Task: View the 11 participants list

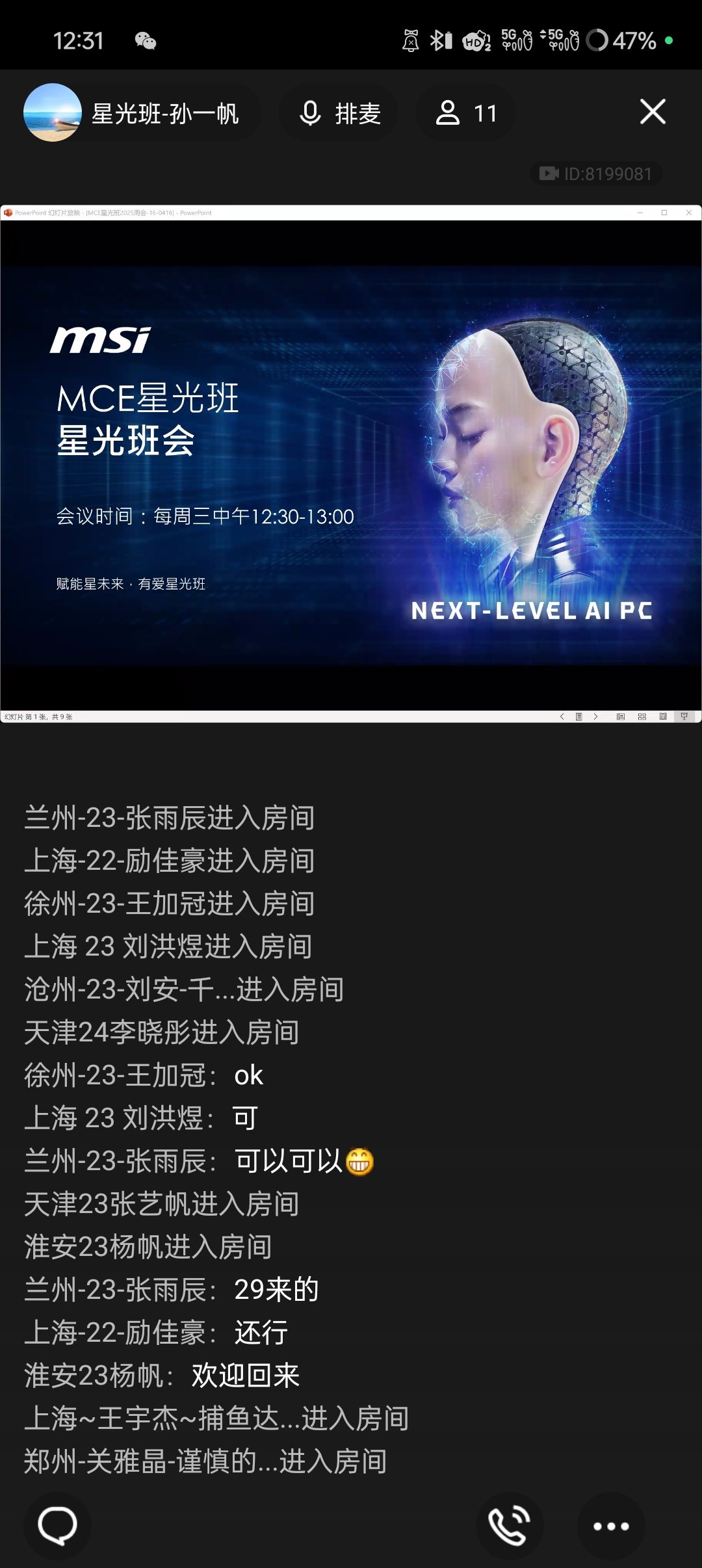Action: pyautogui.click(x=465, y=113)
